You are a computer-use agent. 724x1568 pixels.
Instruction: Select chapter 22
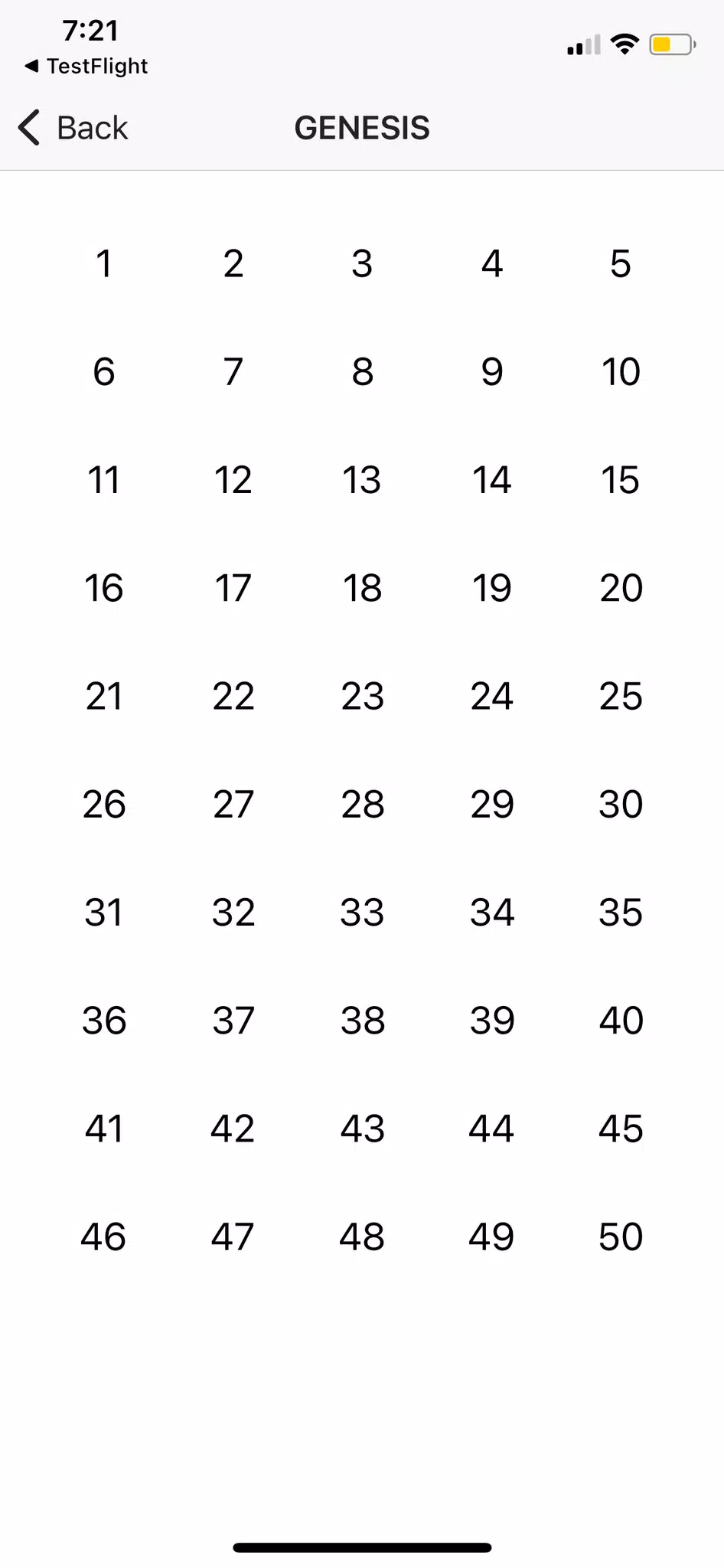coord(233,696)
